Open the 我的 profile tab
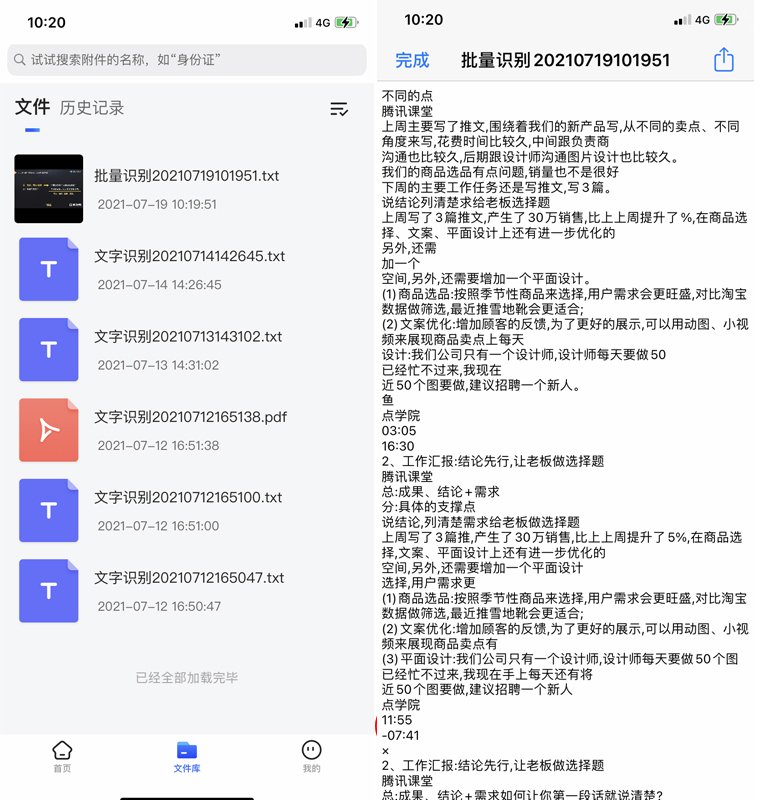This screenshot has height=800, width=764. (x=311, y=756)
